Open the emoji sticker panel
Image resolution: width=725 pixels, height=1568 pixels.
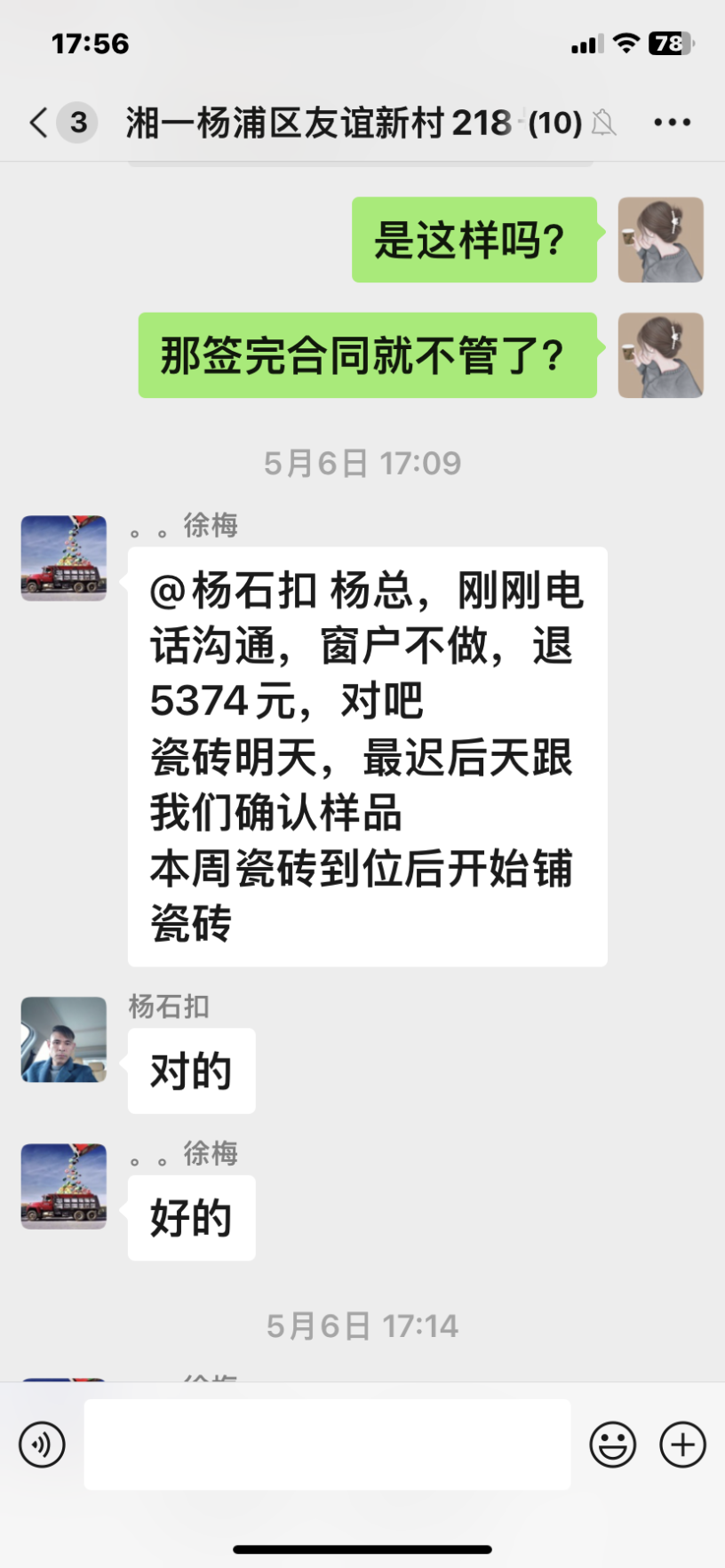[x=612, y=1444]
